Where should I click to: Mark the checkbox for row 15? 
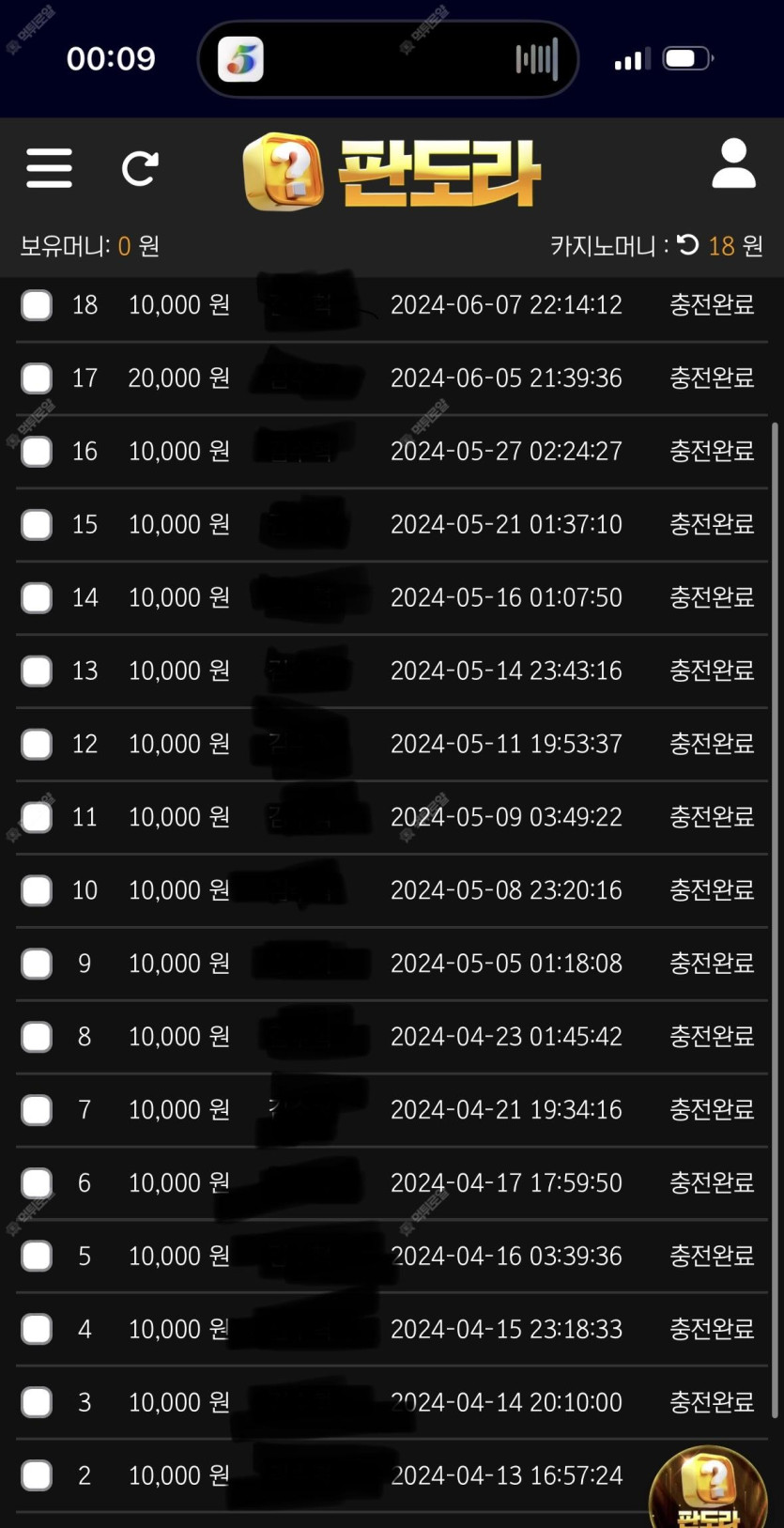37,525
